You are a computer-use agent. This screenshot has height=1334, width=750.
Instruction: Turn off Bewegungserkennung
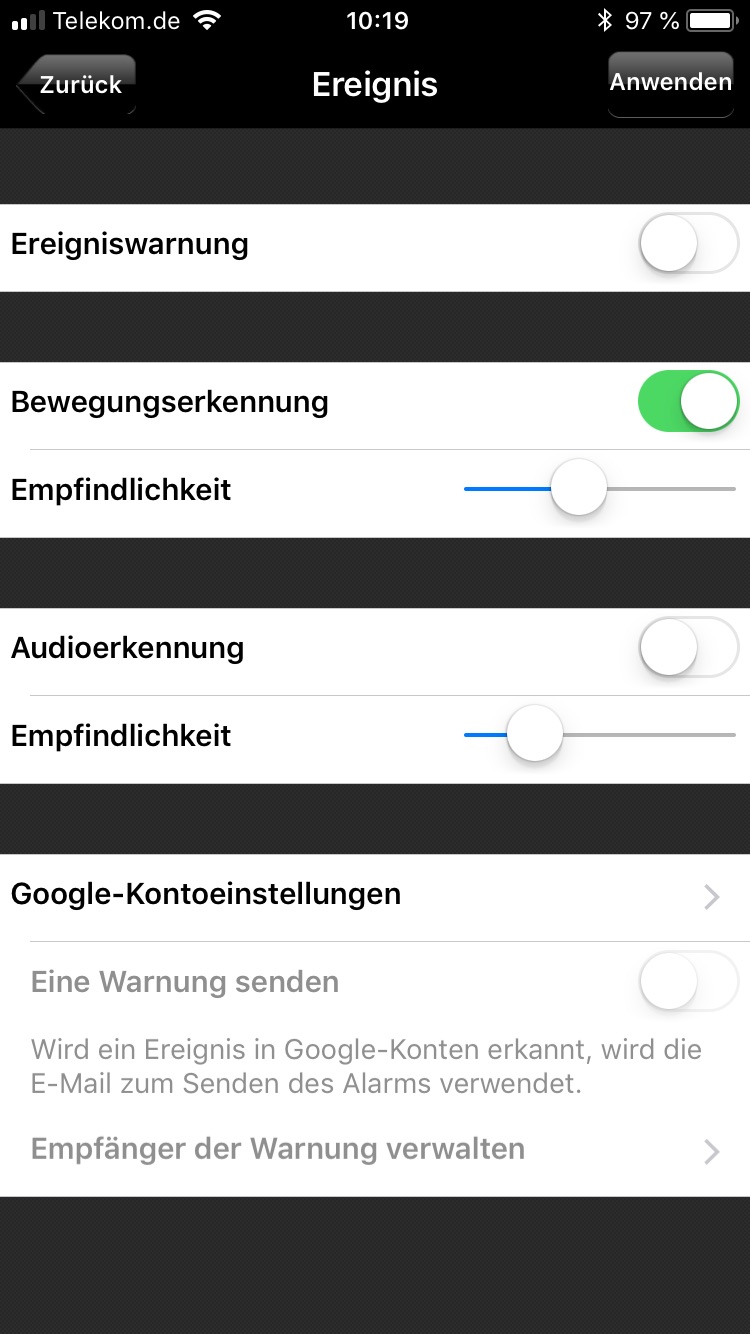click(688, 402)
